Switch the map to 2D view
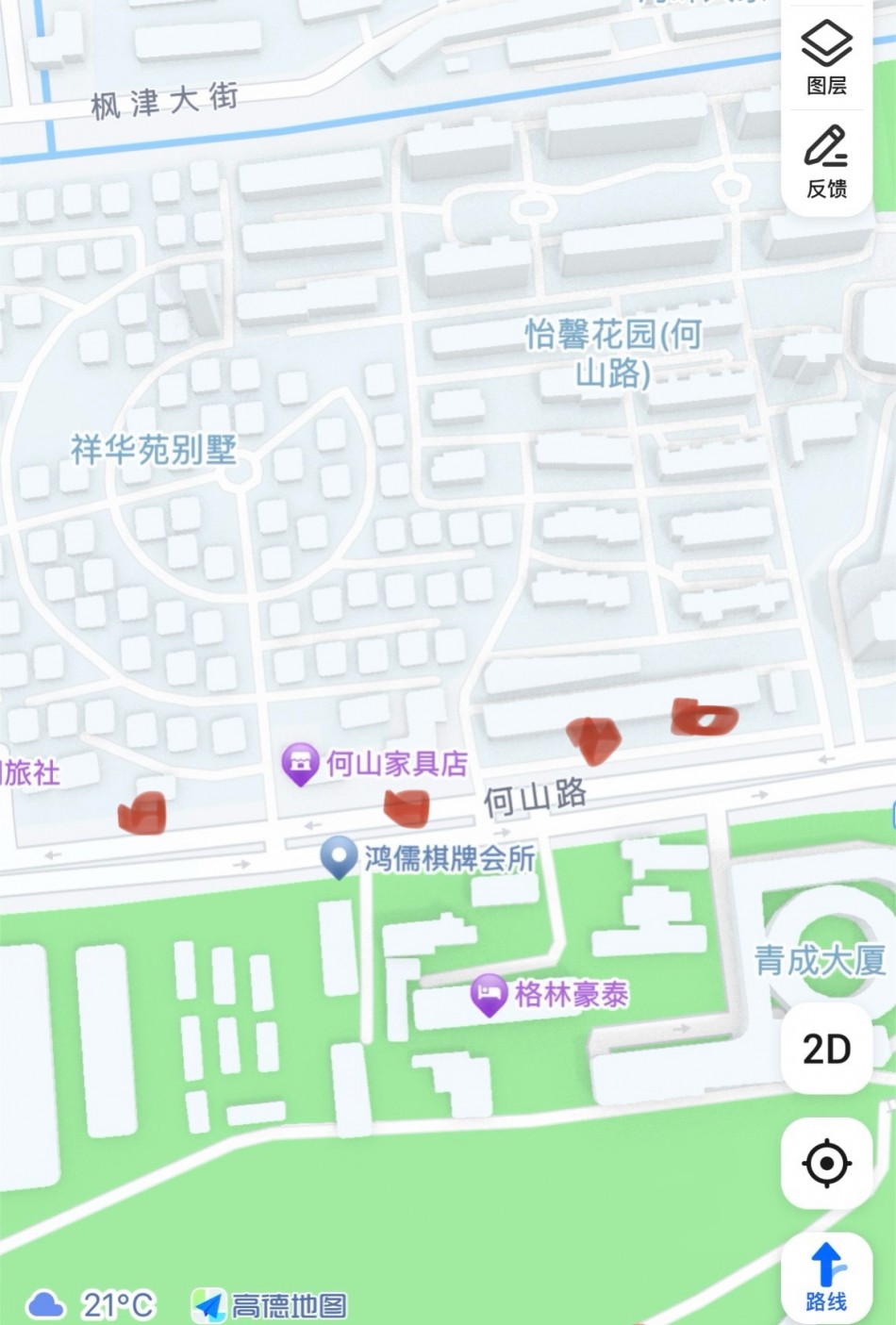The height and width of the screenshot is (1325, 896). click(x=826, y=1049)
